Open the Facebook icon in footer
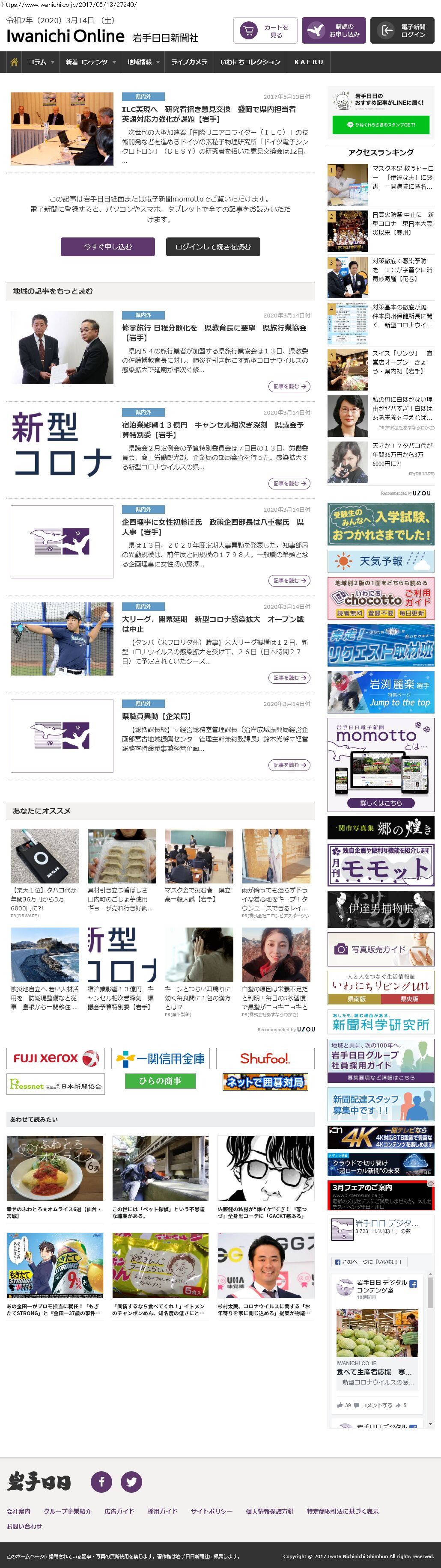Viewport: 441px width, 1568px height. pyautogui.click(x=101, y=1481)
